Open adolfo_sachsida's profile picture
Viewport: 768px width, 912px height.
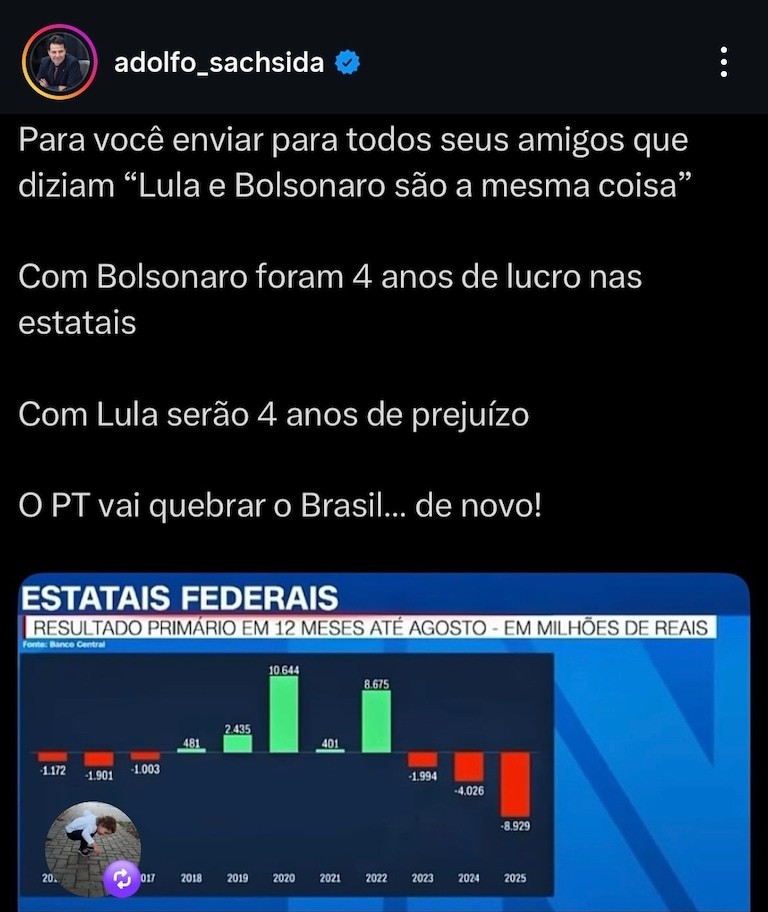(x=59, y=63)
